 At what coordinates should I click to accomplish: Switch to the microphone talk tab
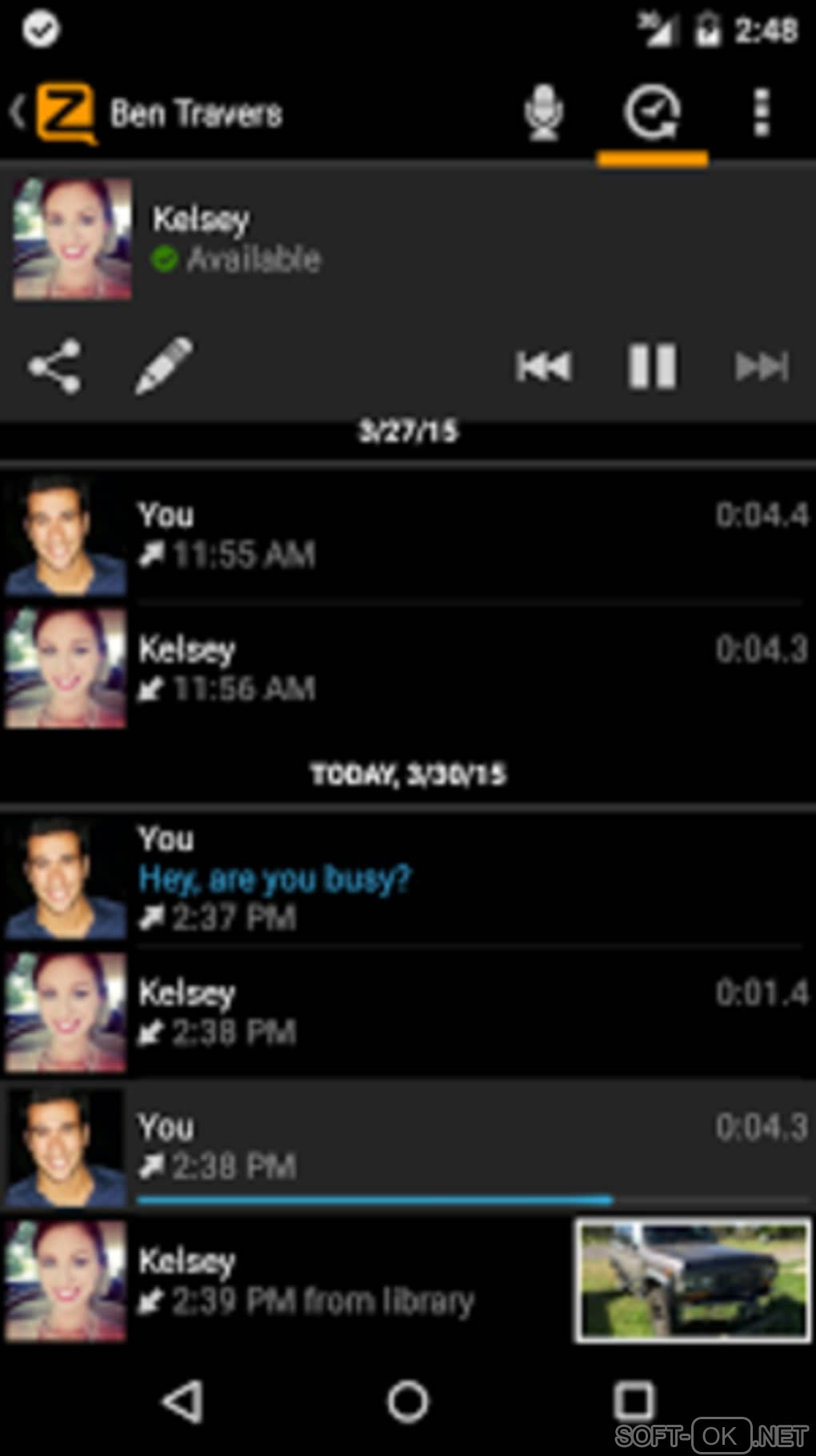tap(543, 114)
